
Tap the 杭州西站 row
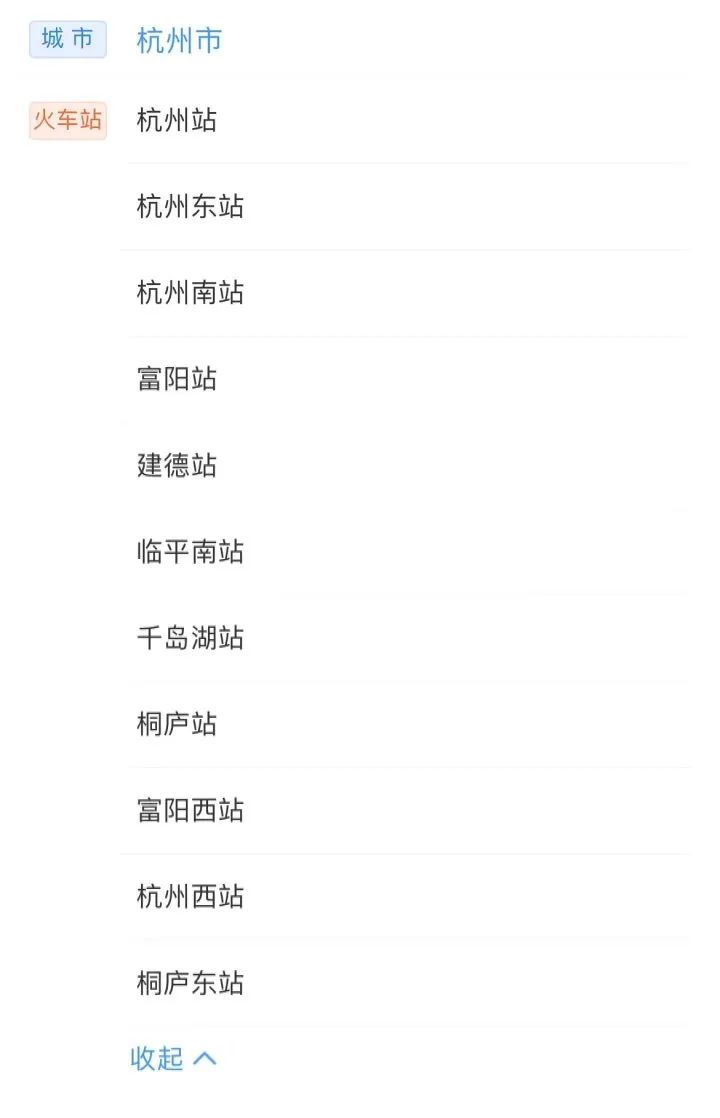pyautogui.click(x=190, y=896)
